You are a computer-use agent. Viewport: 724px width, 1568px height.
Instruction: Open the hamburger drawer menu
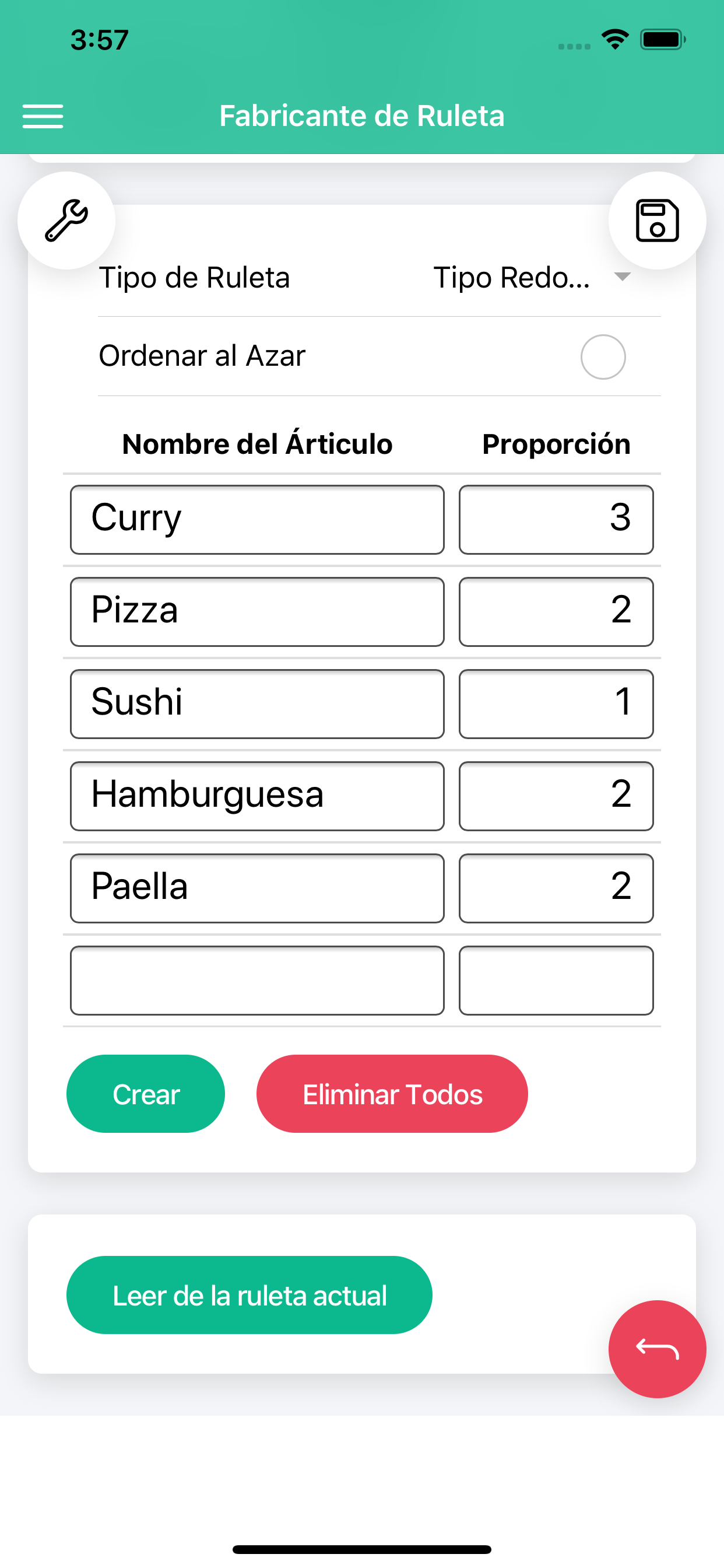pyautogui.click(x=43, y=116)
